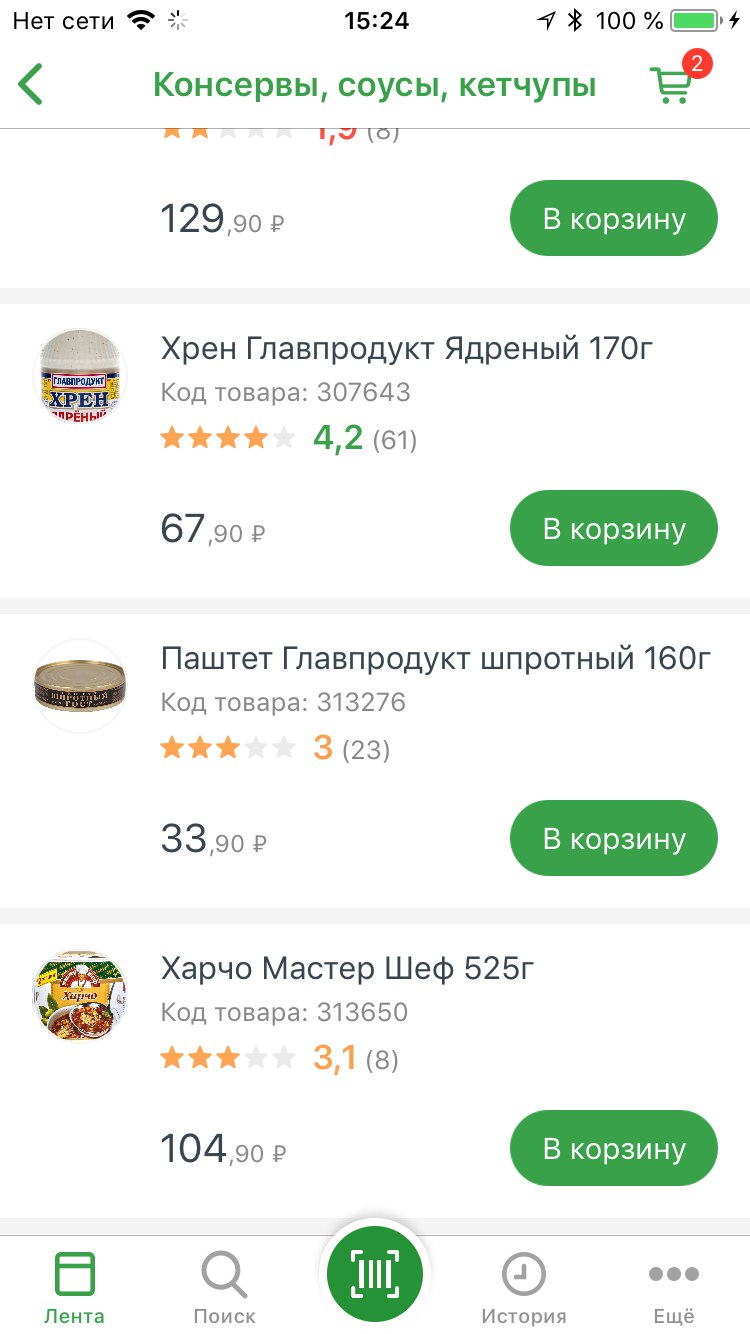Add Харчо Мастер Шеф to cart
Screen dimensions: 750x1334
point(613,1149)
